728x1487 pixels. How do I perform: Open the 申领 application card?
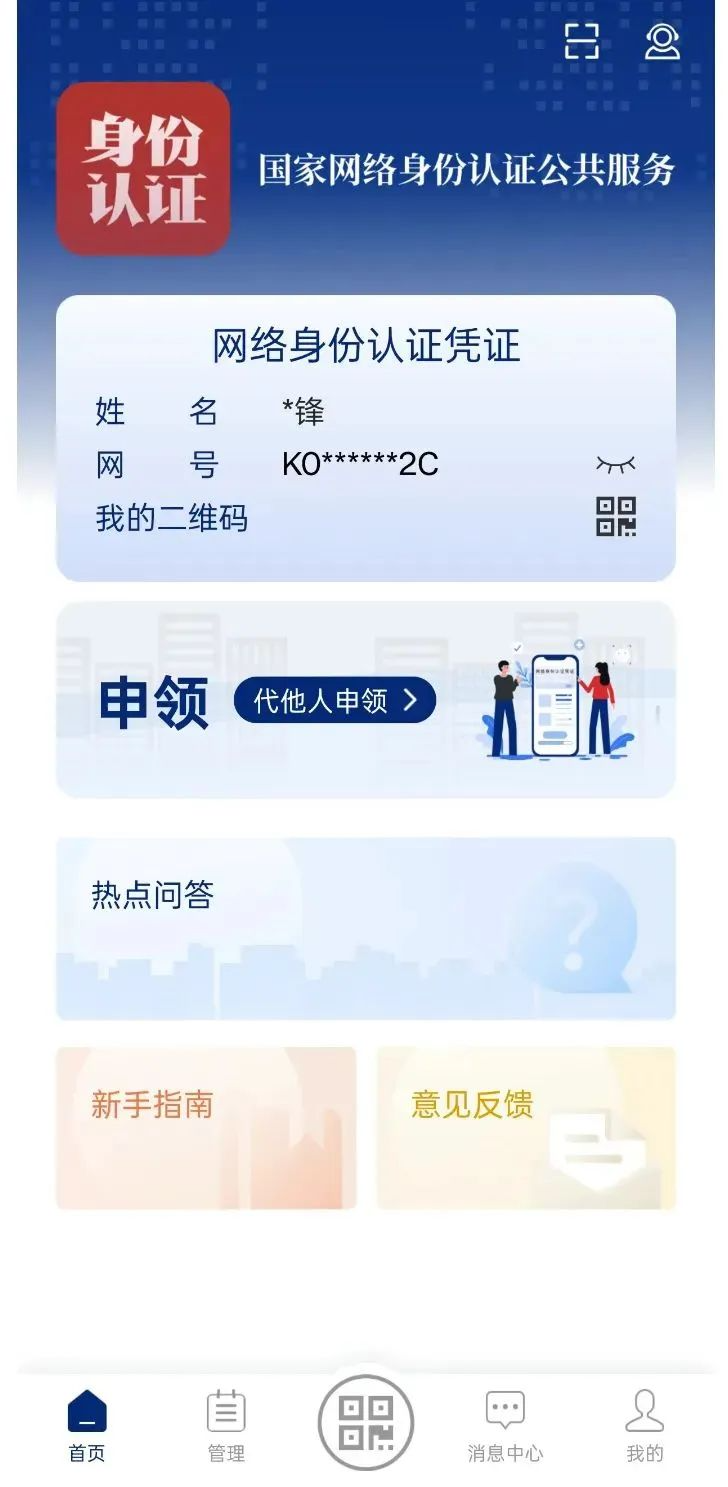[x=155, y=702]
